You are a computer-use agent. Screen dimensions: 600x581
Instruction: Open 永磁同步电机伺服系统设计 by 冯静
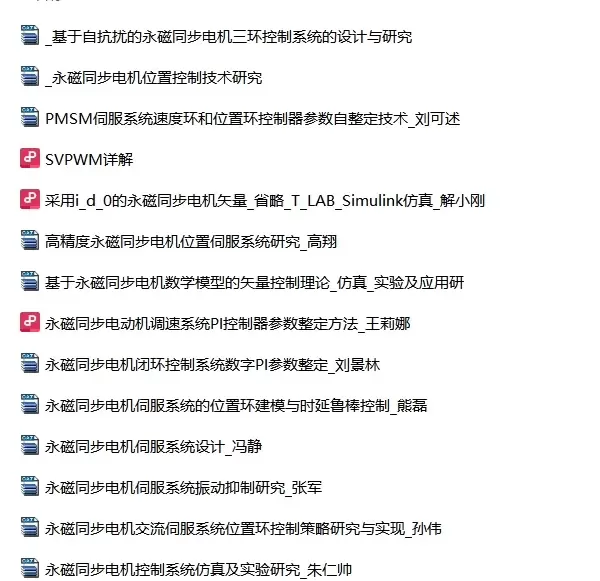coord(153,446)
